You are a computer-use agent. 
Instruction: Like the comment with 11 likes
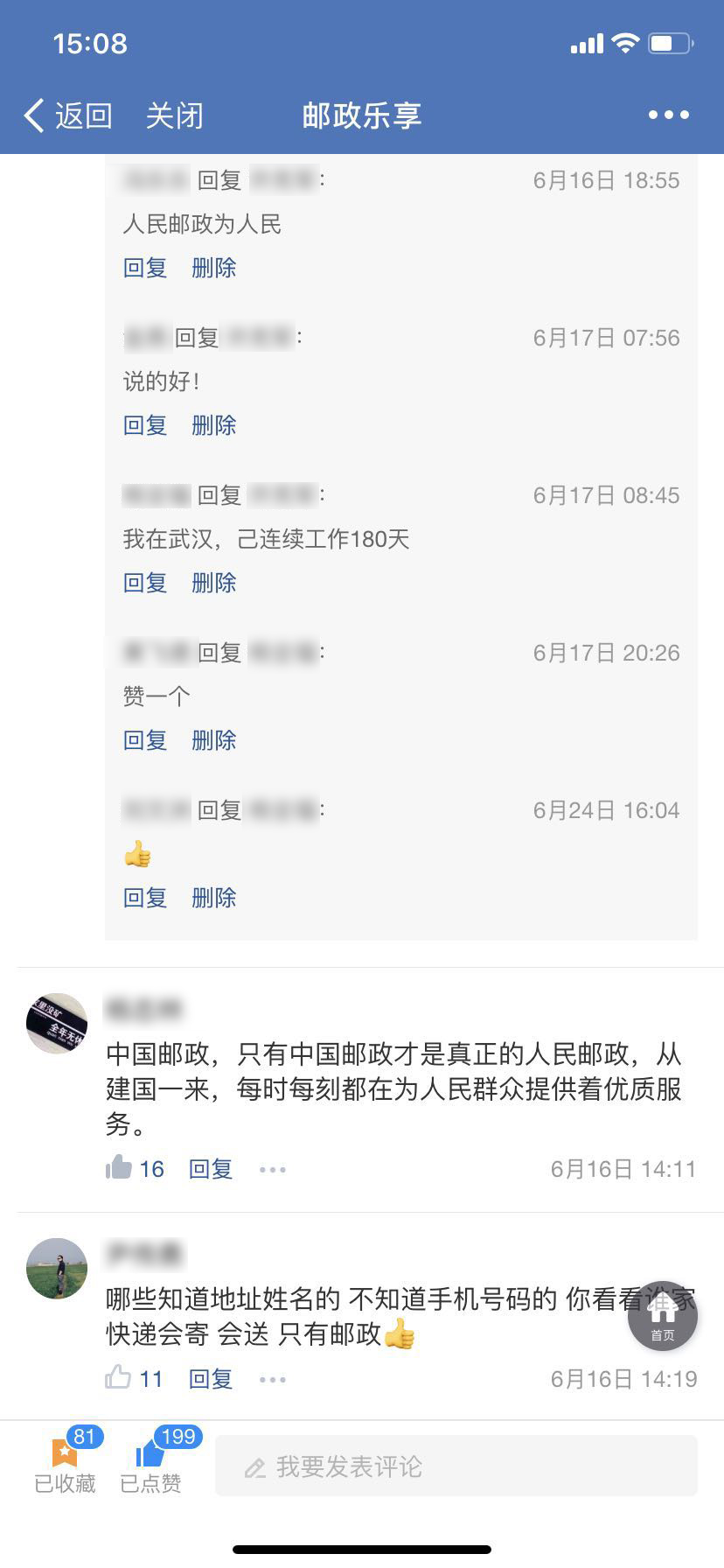tap(120, 1378)
